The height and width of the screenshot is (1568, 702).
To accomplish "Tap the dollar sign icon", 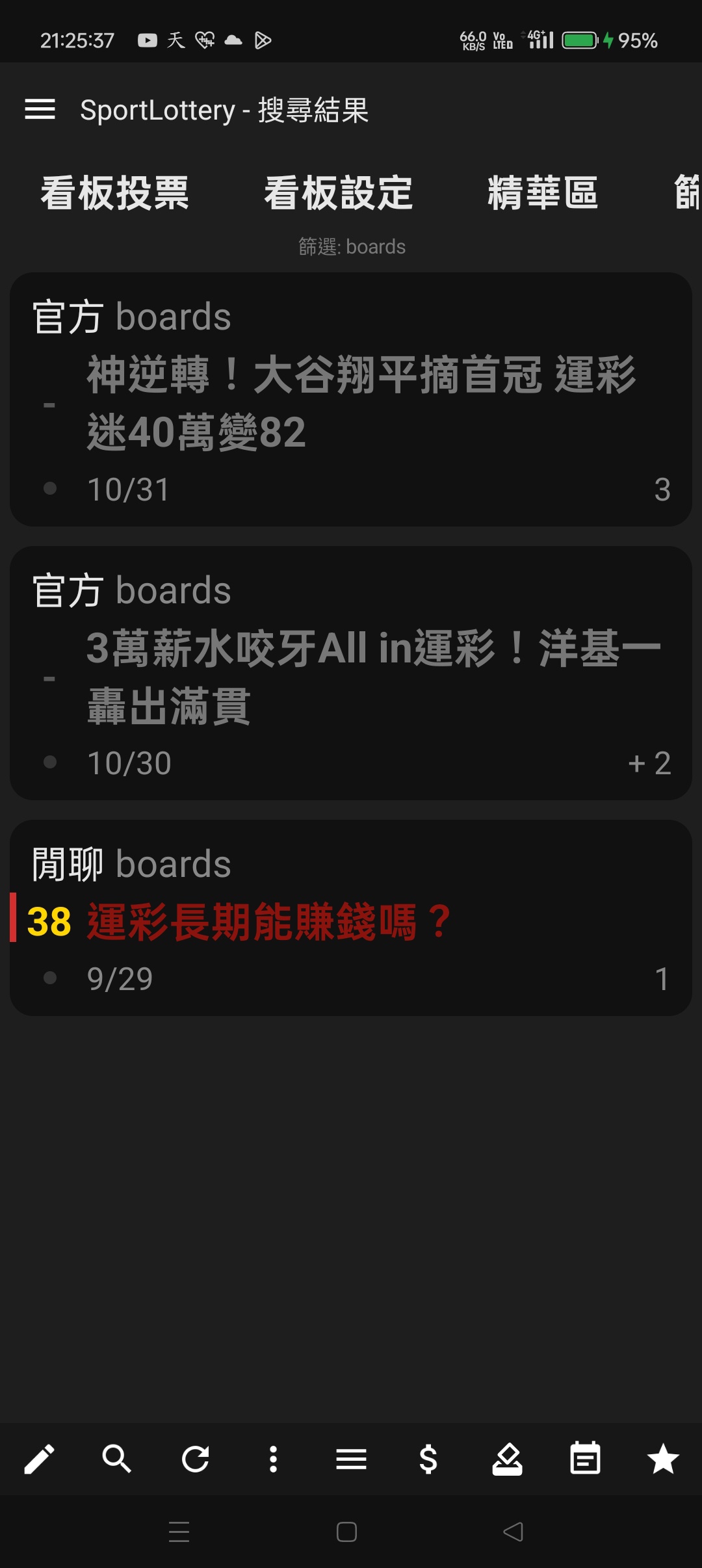I will [429, 1459].
